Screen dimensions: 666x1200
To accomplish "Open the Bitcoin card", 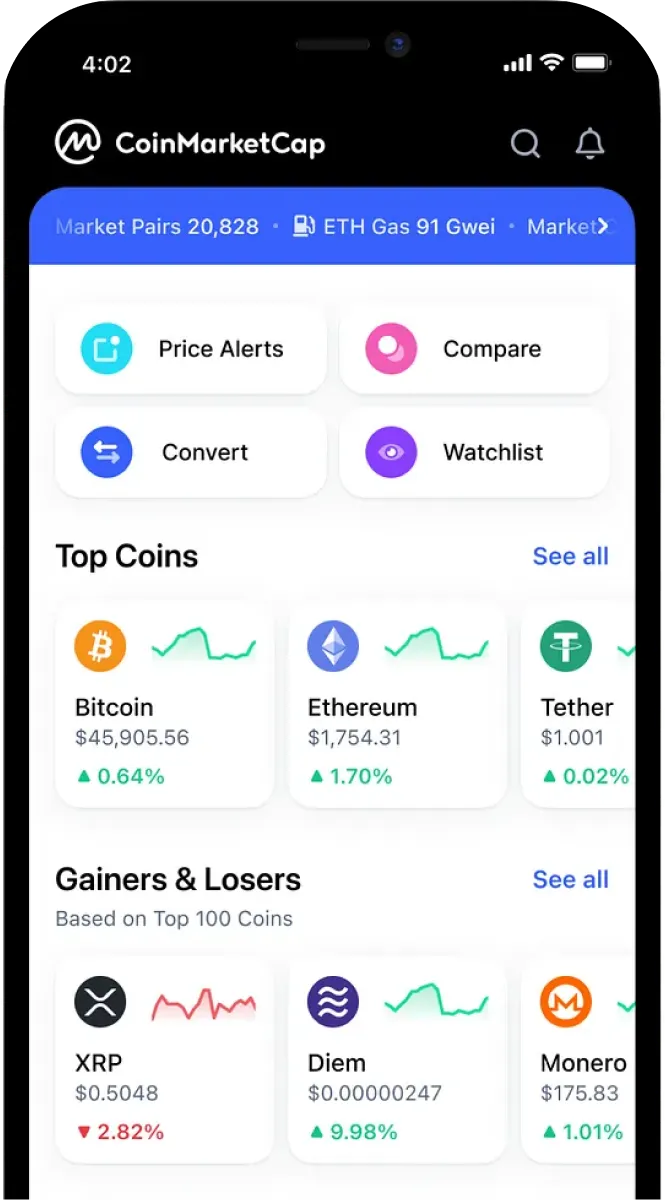I will click(164, 703).
